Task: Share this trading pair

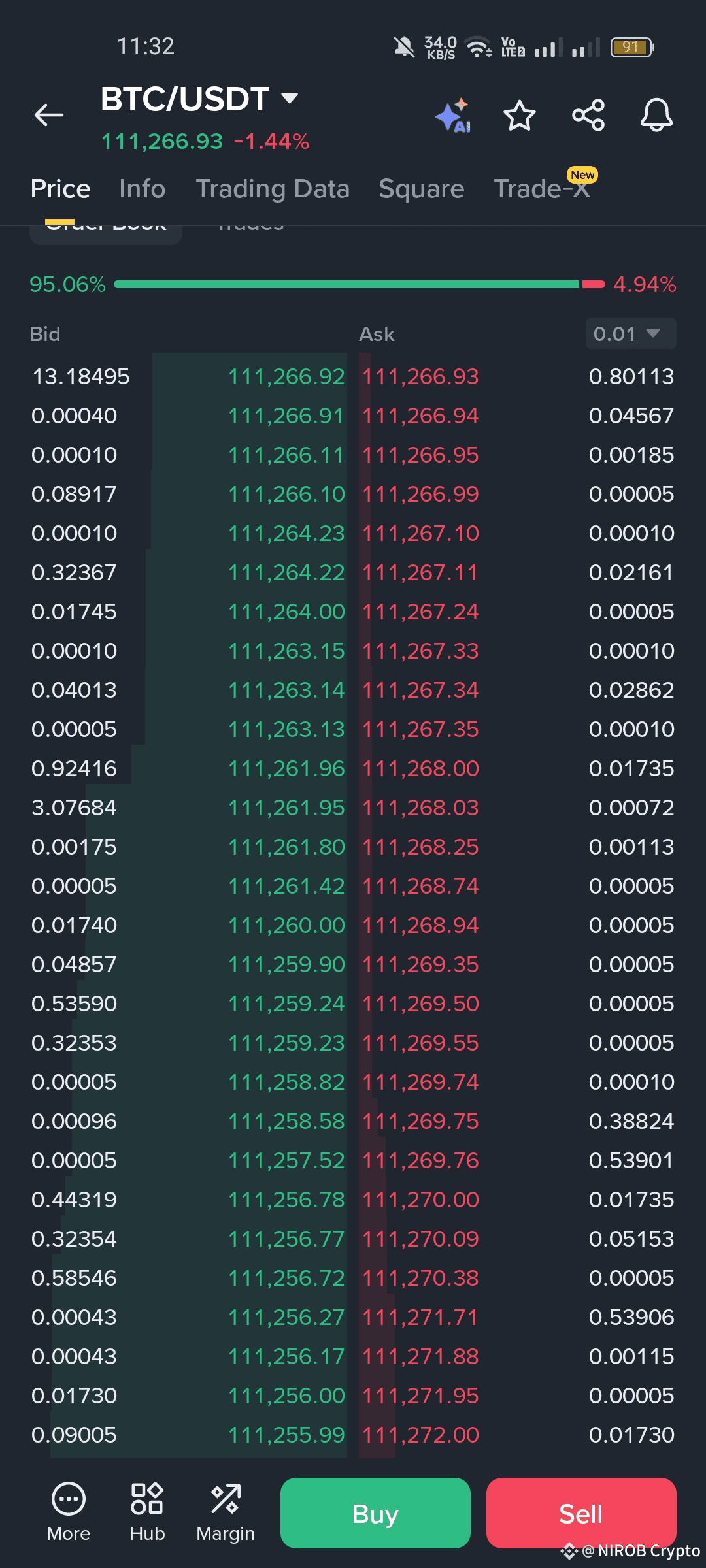Action: click(x=588, y=116)
